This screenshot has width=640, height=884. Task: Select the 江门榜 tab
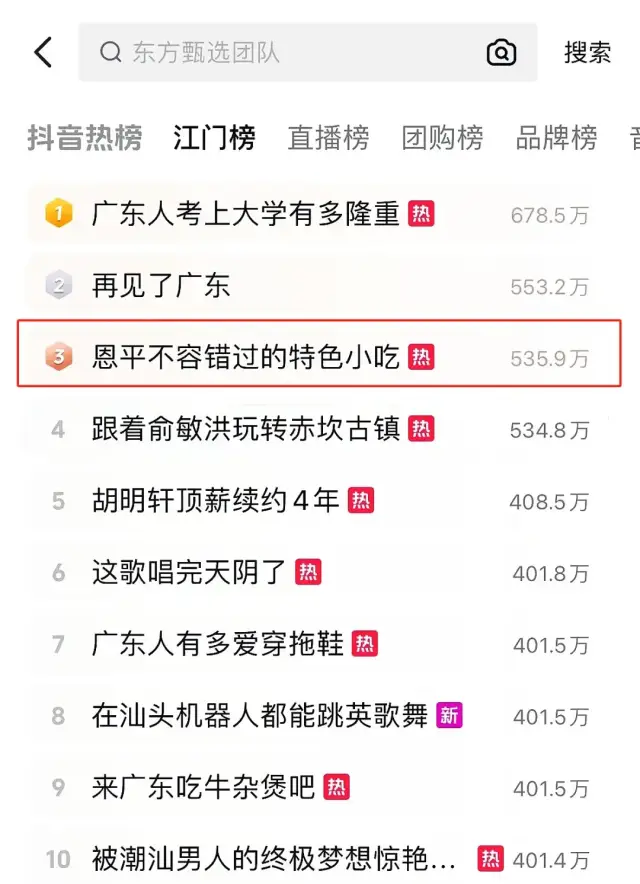(214, 137)
